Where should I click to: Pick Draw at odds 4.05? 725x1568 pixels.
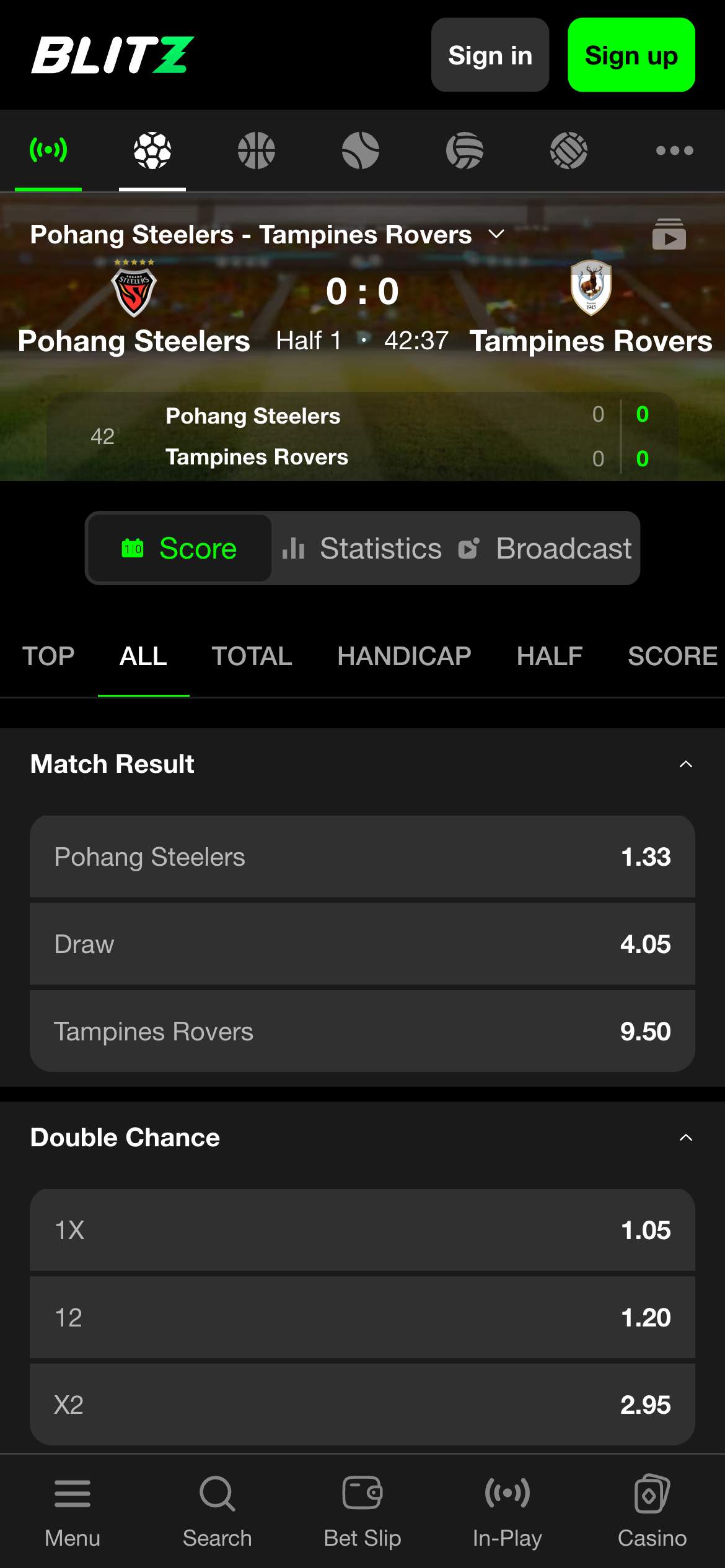[362, 944]
